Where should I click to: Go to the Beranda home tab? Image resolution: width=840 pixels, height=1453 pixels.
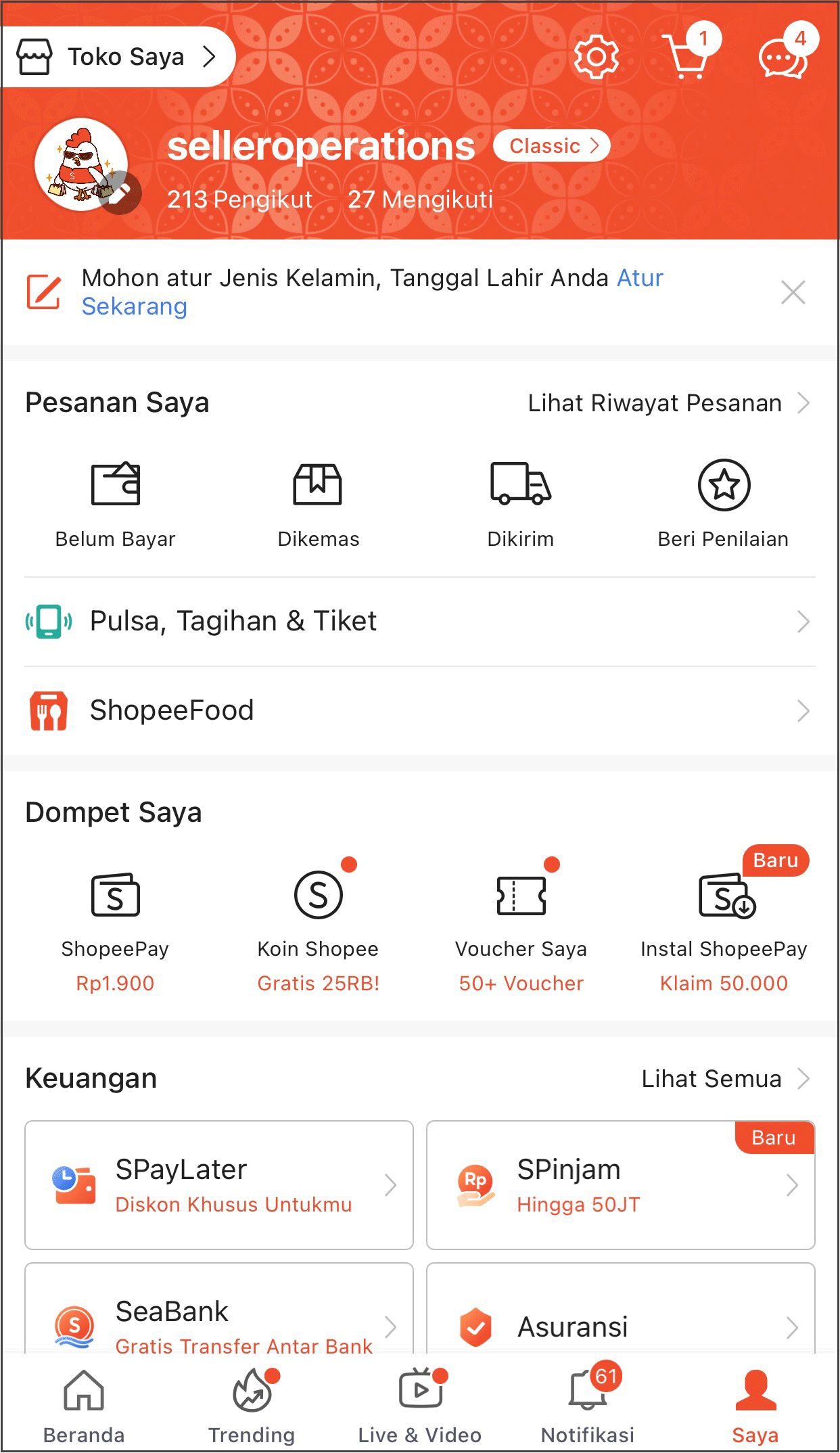(84, 1403)
